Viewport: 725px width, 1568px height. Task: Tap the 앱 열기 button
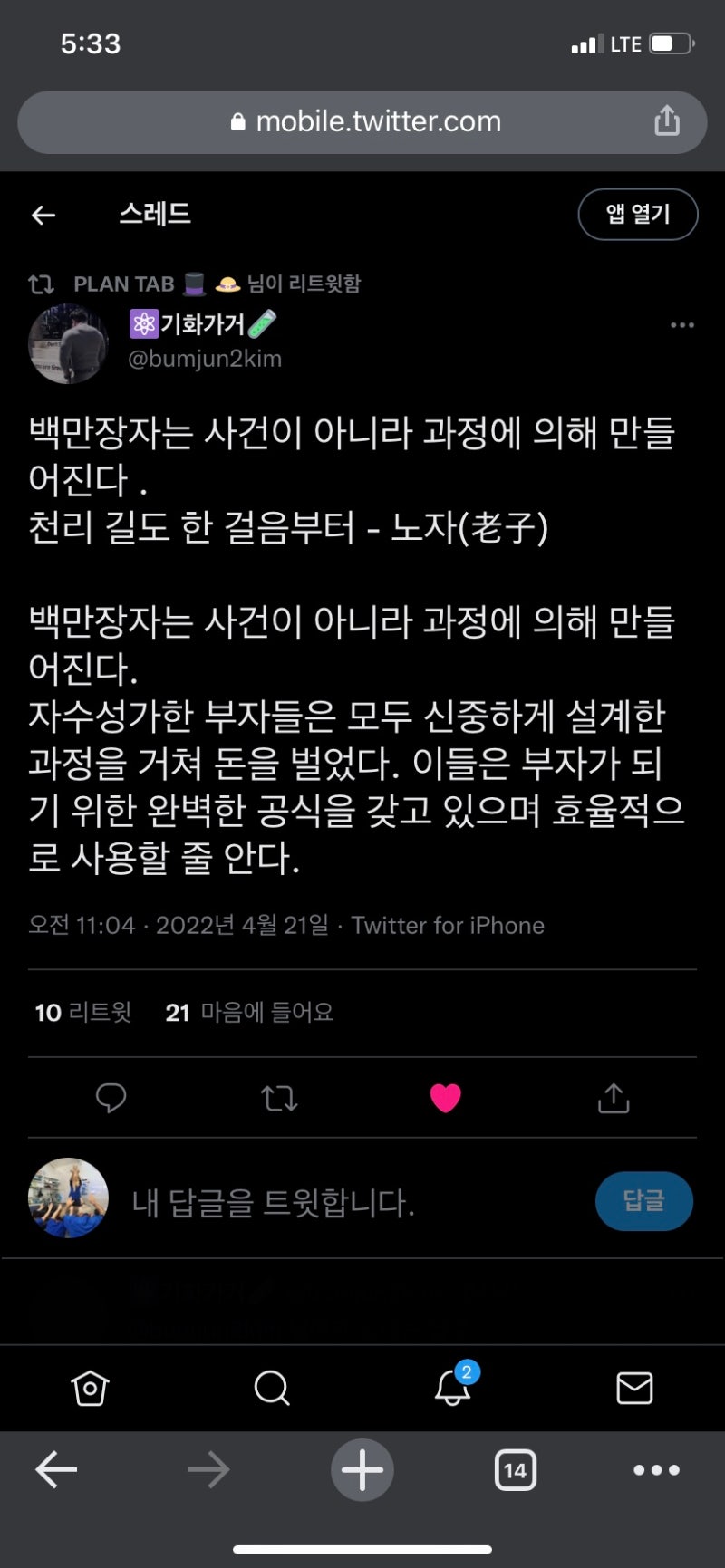[x=637, y=215]
